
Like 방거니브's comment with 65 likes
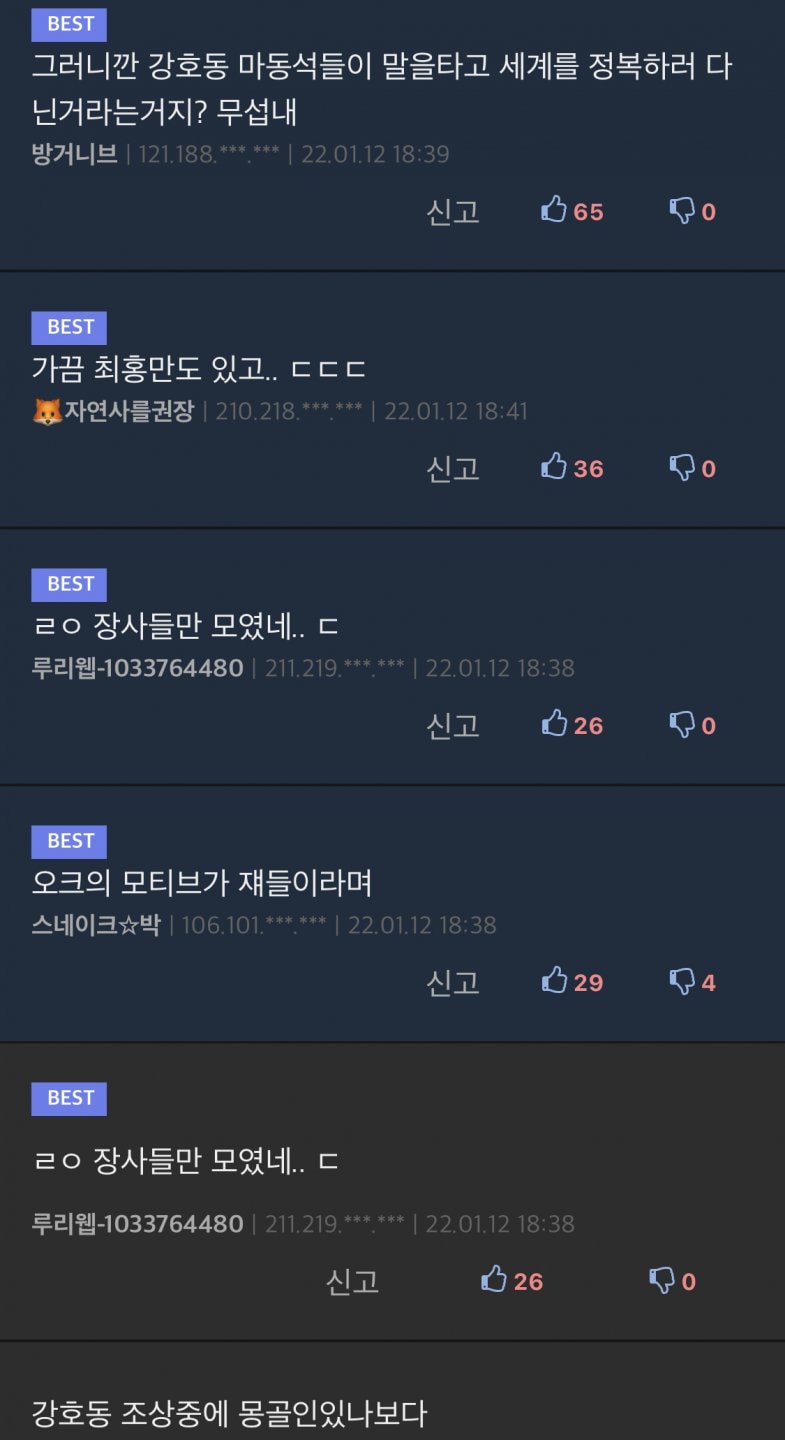(x=572, y=211)
